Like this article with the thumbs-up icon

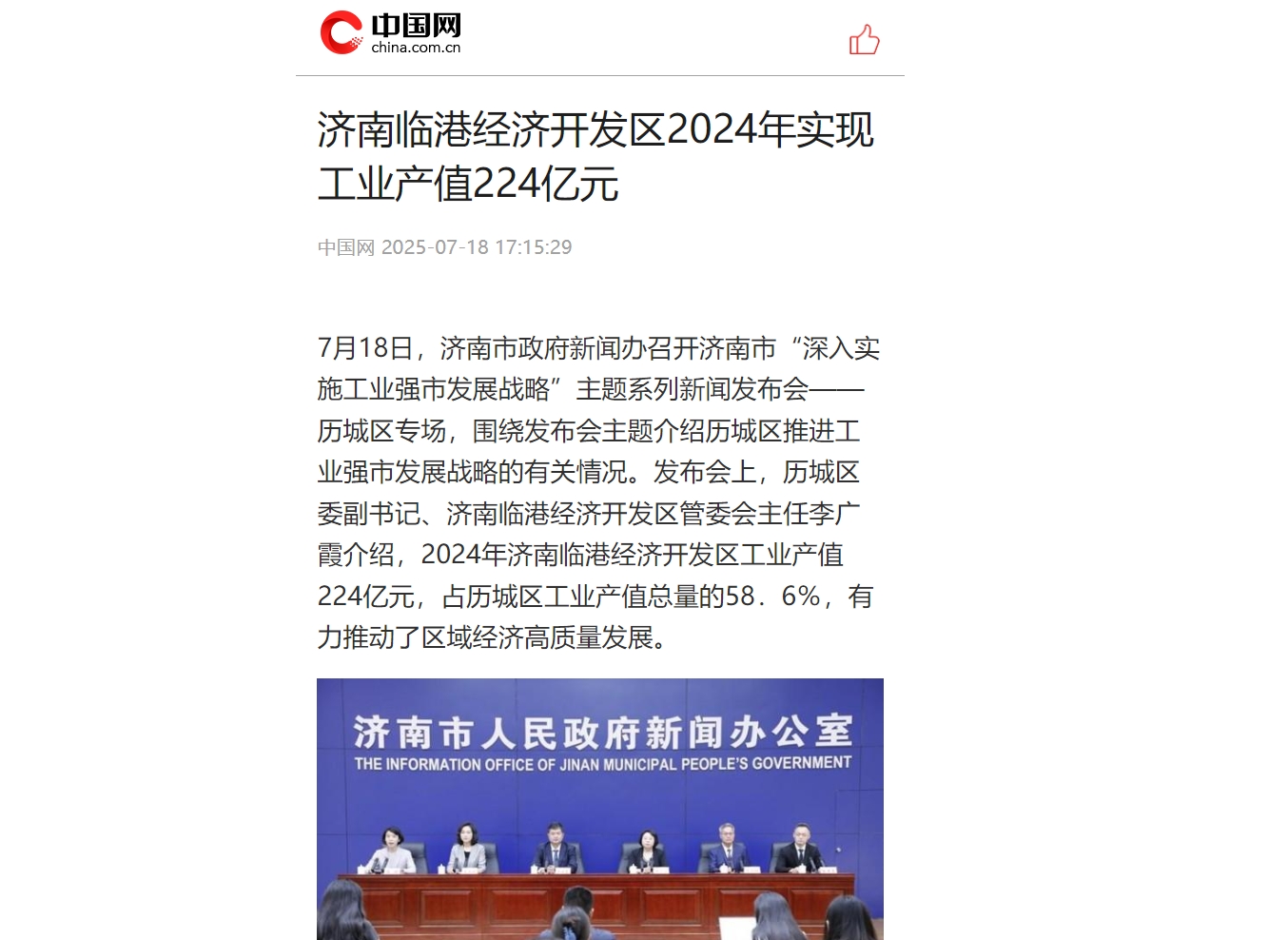[864, 40]
